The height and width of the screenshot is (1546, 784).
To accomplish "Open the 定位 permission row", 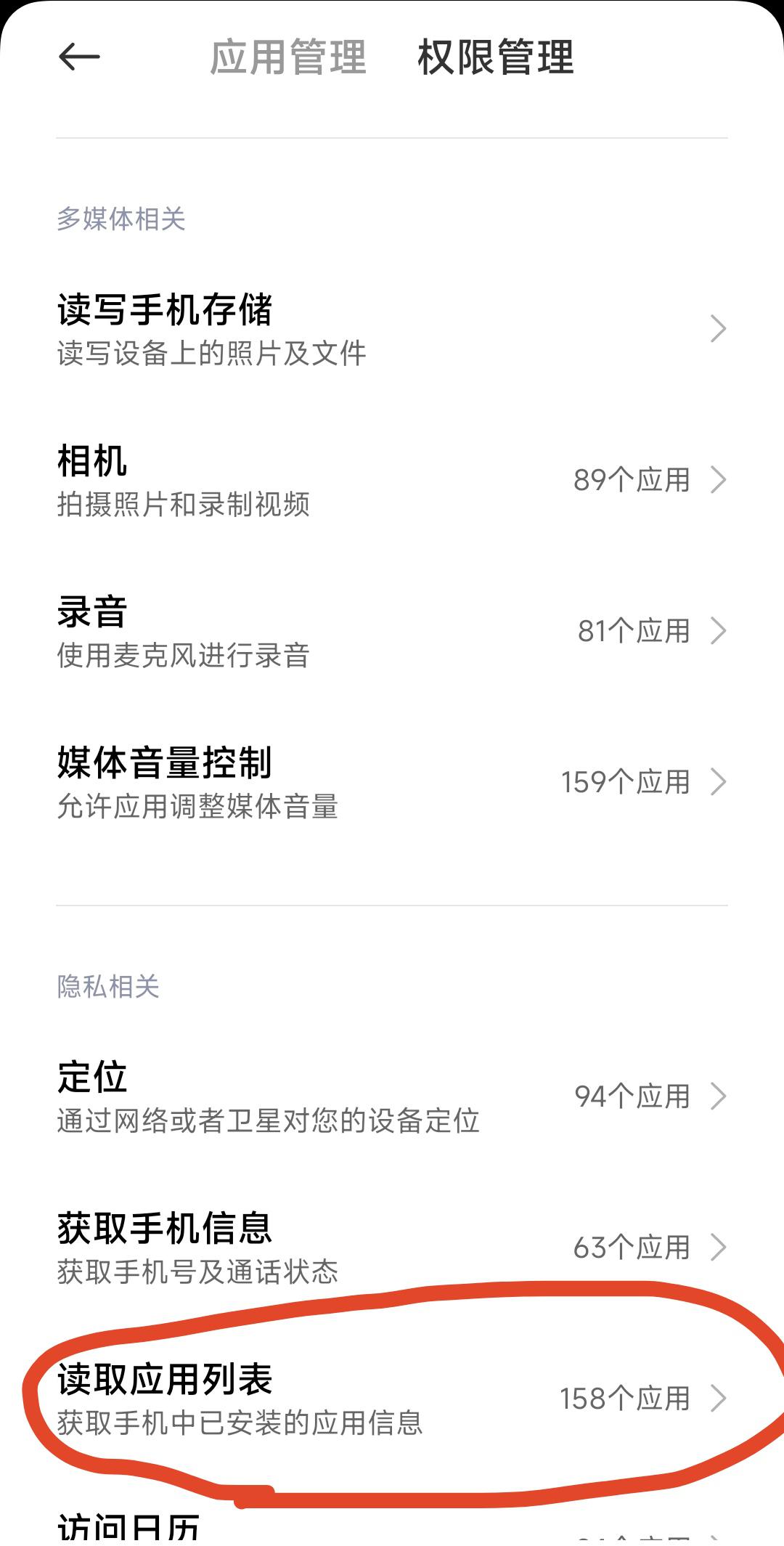I will point(392,1096).
